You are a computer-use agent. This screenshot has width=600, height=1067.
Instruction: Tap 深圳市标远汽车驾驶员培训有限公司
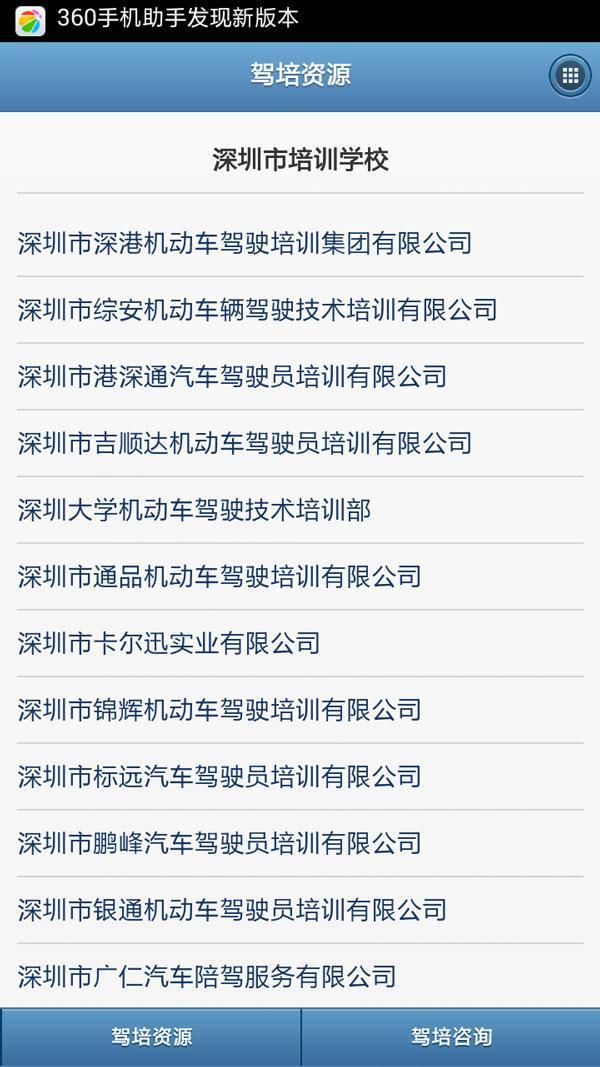(220, 777)
